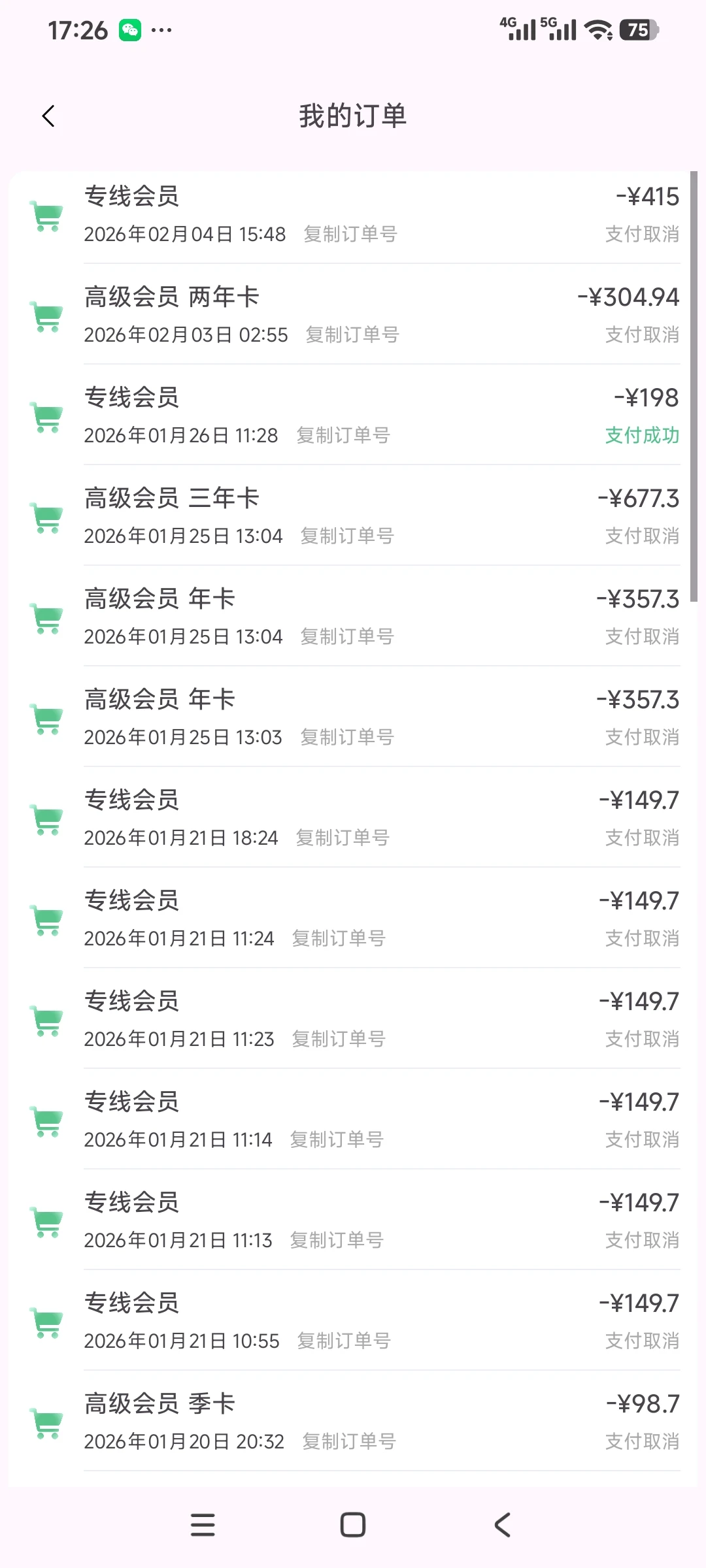
Task: Copy order number of the 18:24 专线会员 order
Action: click(x=343, y=838)
